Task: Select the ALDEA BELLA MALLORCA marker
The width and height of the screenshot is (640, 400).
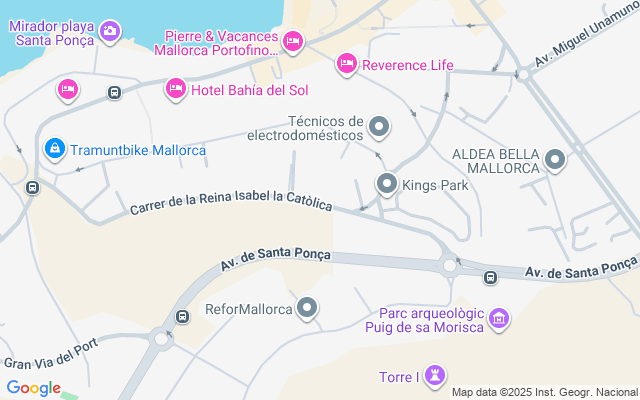Action: click(555, 159)
